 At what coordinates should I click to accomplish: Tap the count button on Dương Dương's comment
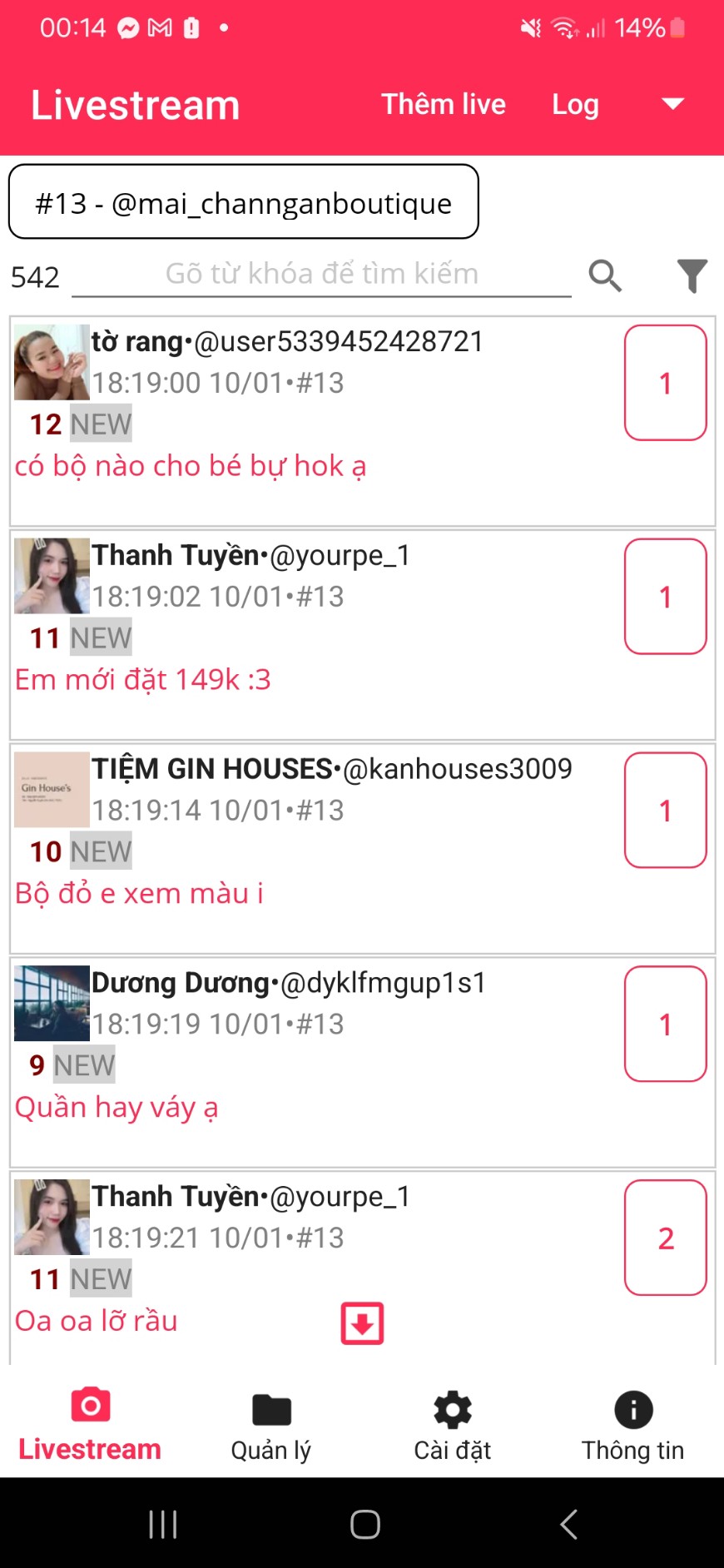click(665, 1025)
